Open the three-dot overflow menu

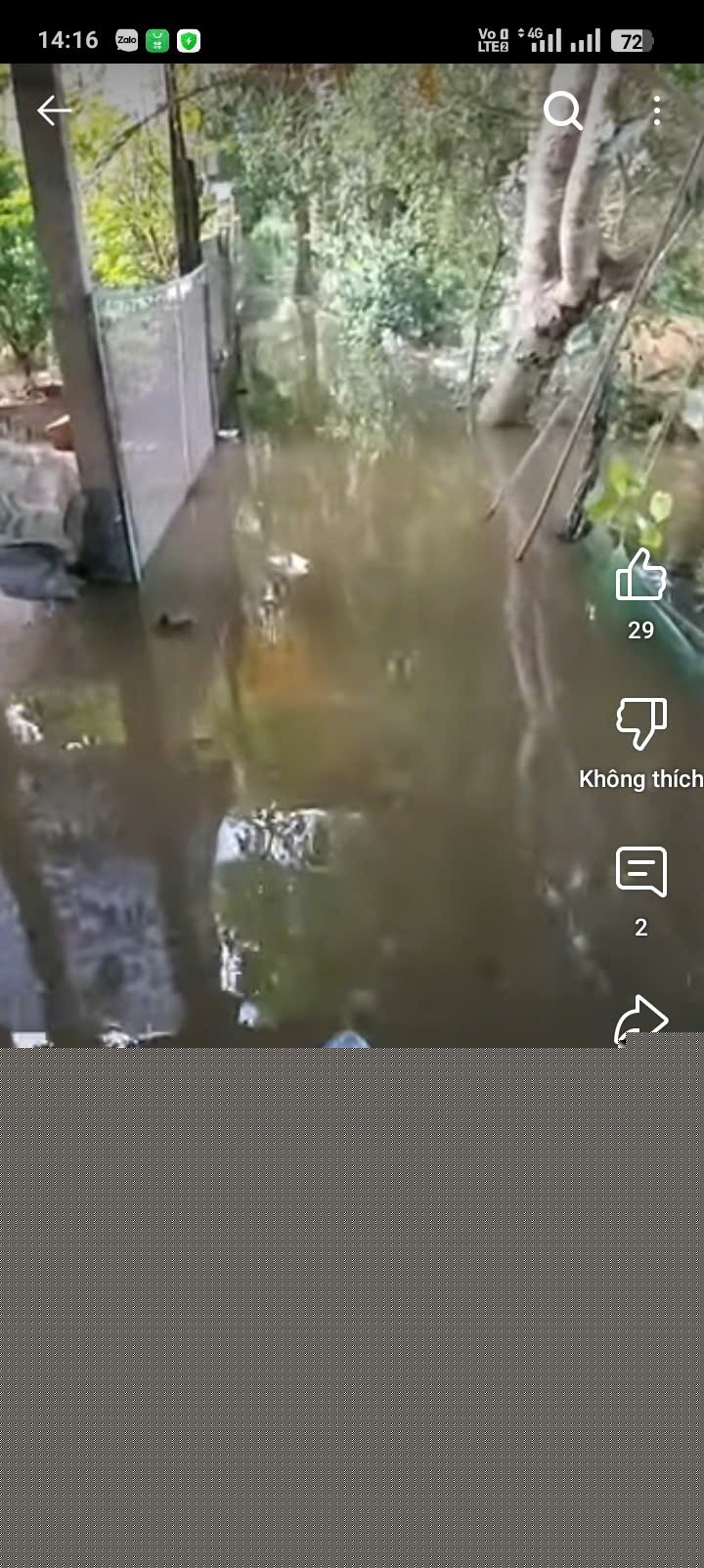pyautogui.click(x=657, y=111)
